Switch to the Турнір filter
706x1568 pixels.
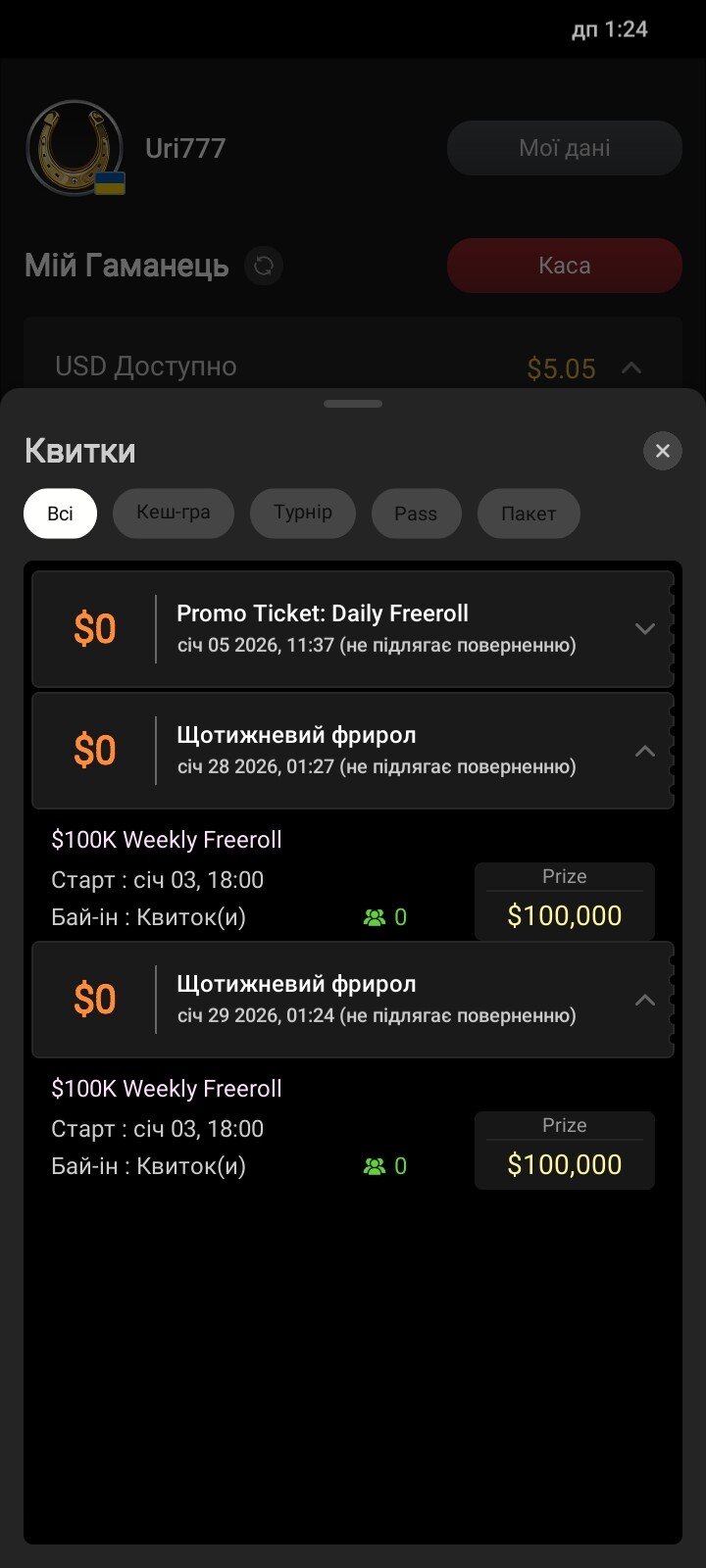coord(302,514)
